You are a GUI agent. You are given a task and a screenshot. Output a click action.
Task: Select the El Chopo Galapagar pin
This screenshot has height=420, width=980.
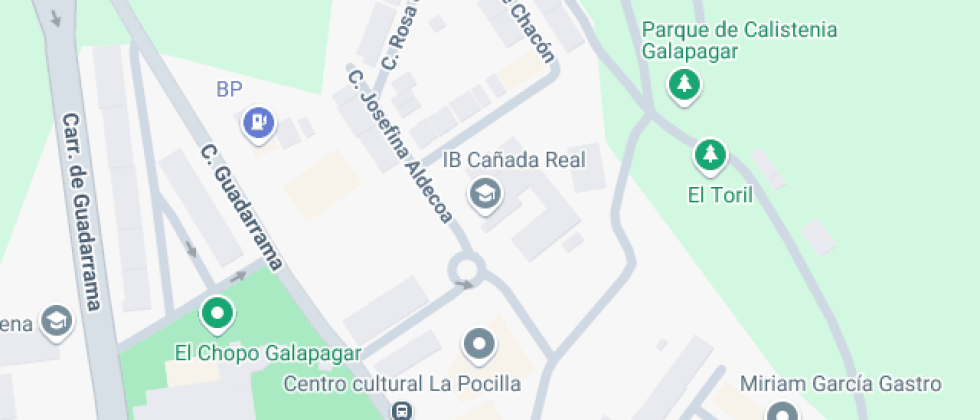[x=216, y=314]
